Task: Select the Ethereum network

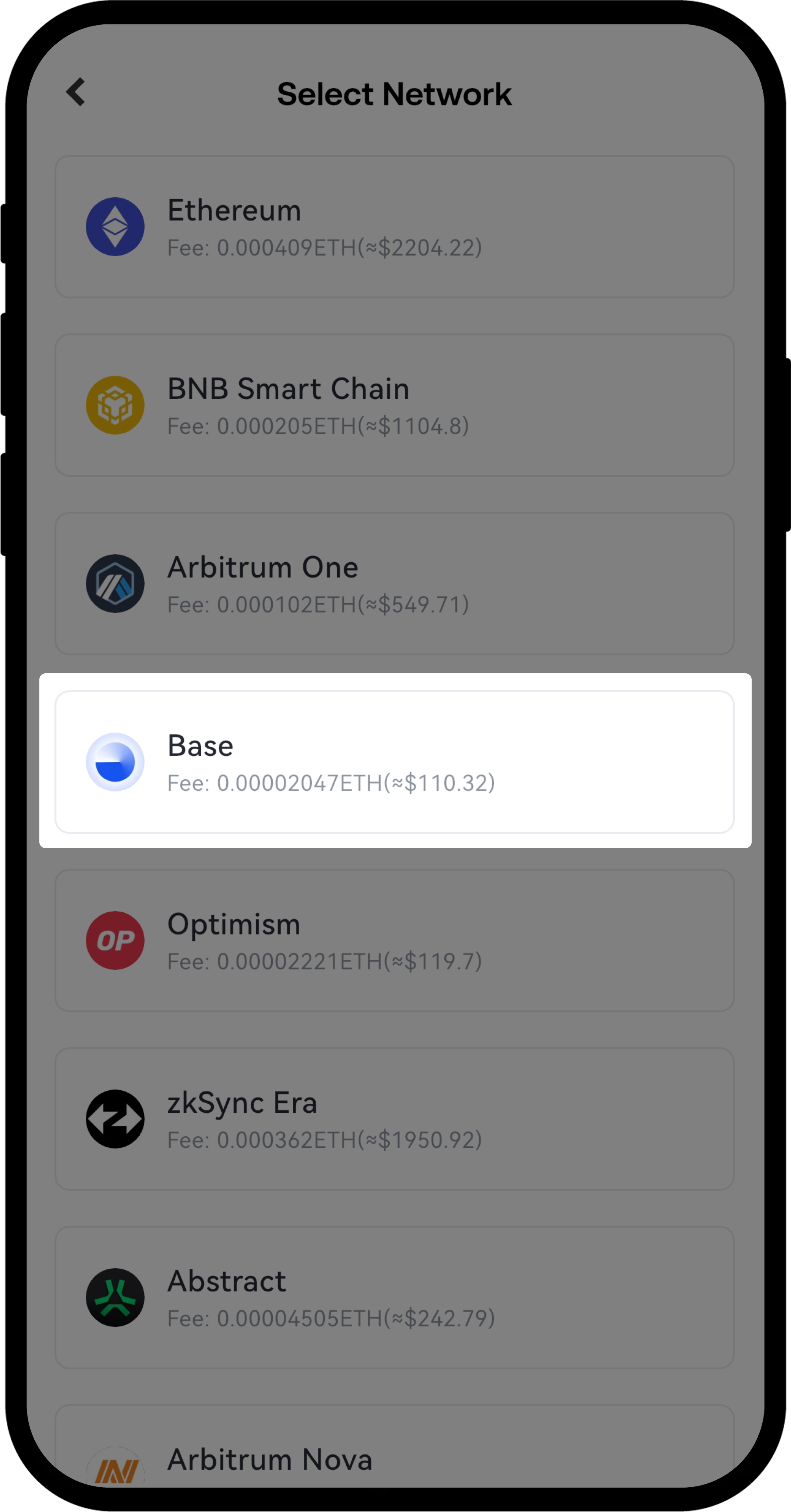Action: coord(394,226)
